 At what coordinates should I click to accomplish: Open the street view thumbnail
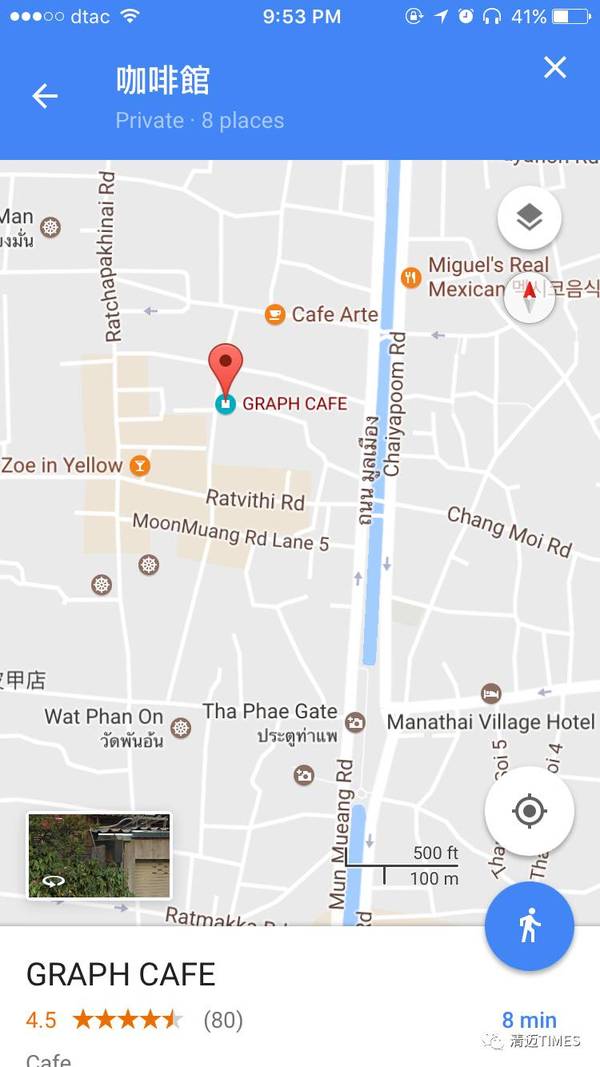coord(99,855)
